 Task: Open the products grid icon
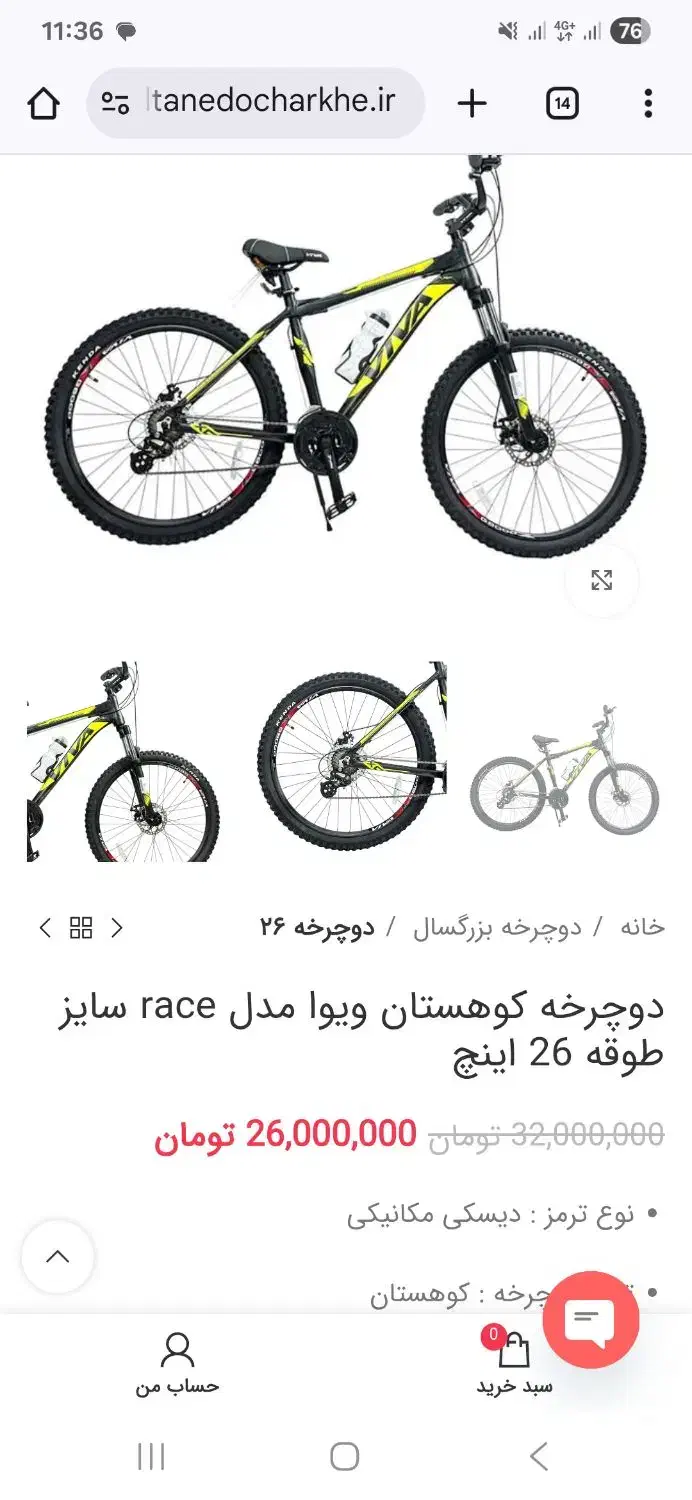coord(81,927)
